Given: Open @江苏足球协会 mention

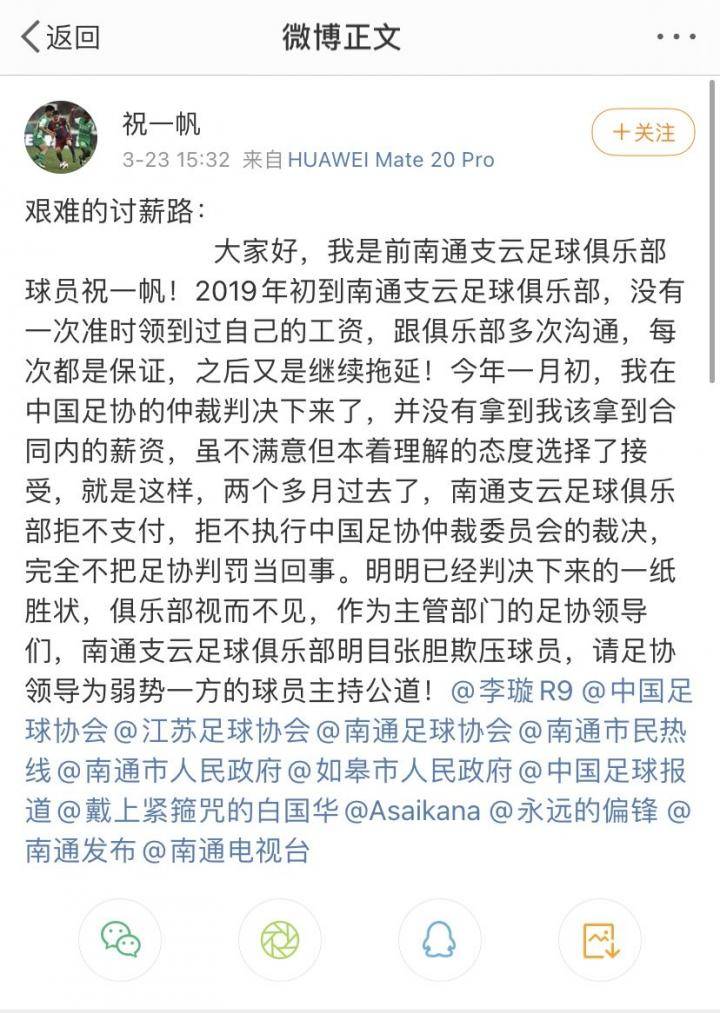Looking at the screenshot, I should 211,731.
